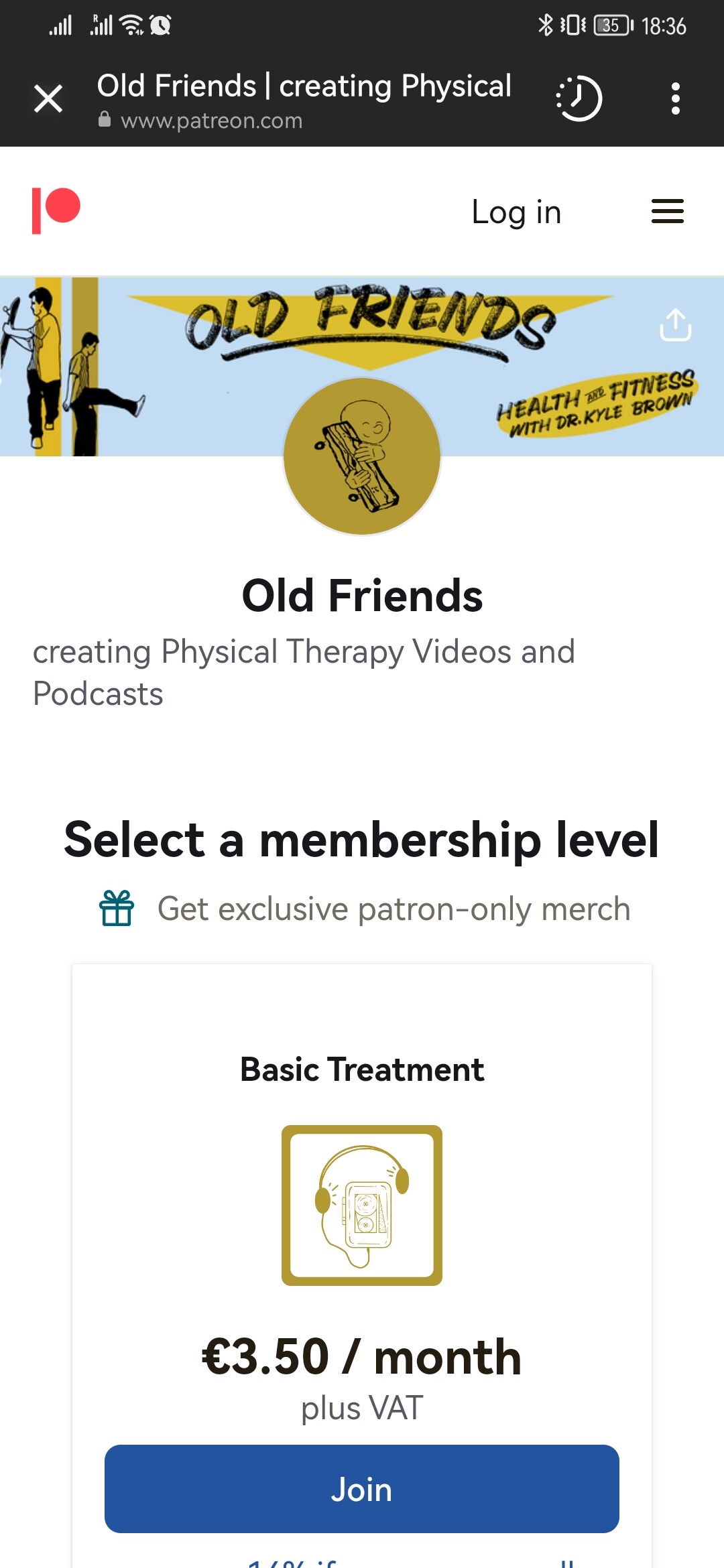
Task: Tap the reader/history timer icon
Action: [579, 99]
